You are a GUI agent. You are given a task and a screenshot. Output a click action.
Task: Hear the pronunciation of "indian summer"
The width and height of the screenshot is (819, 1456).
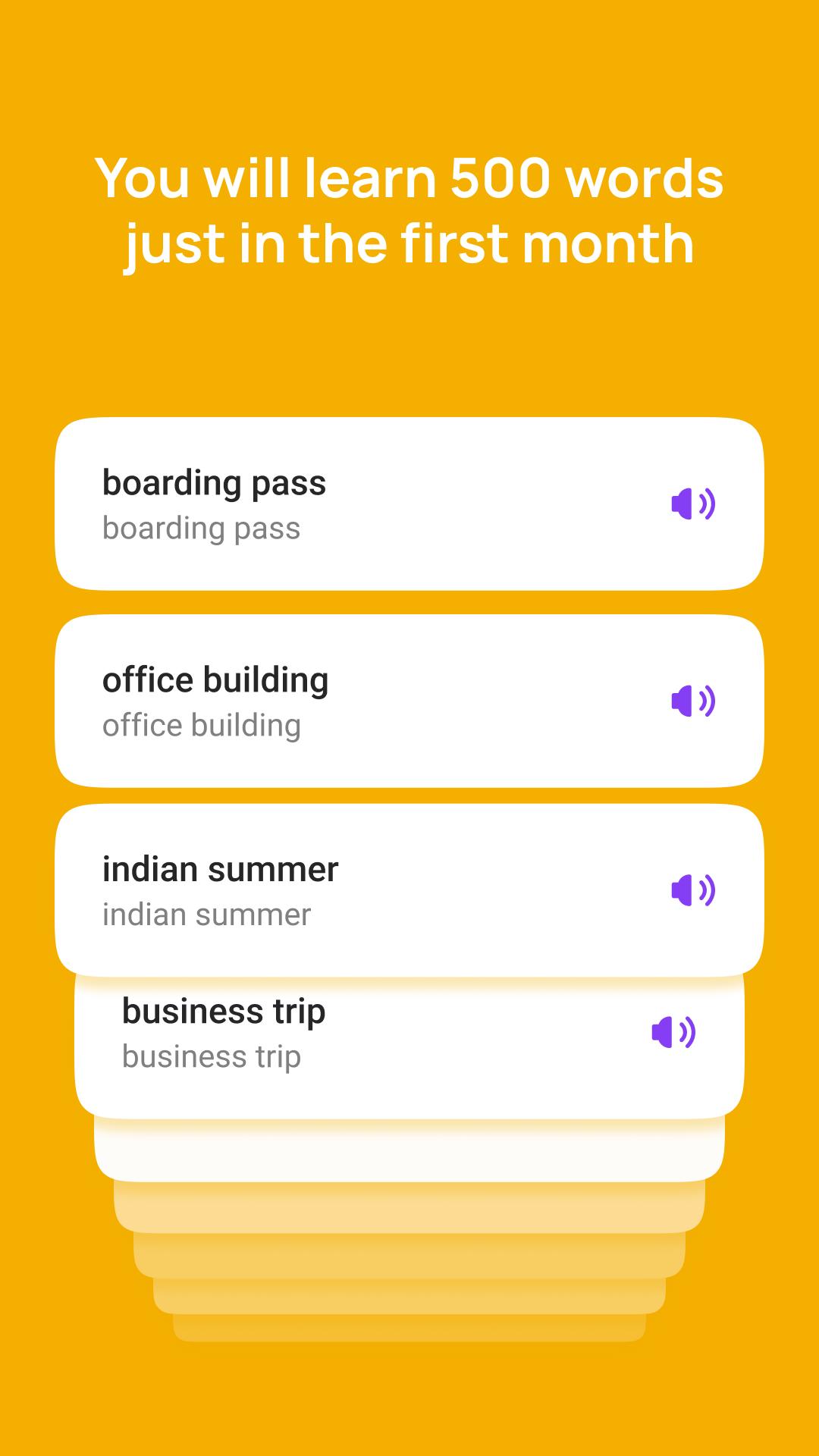click(x=693, y=890)
